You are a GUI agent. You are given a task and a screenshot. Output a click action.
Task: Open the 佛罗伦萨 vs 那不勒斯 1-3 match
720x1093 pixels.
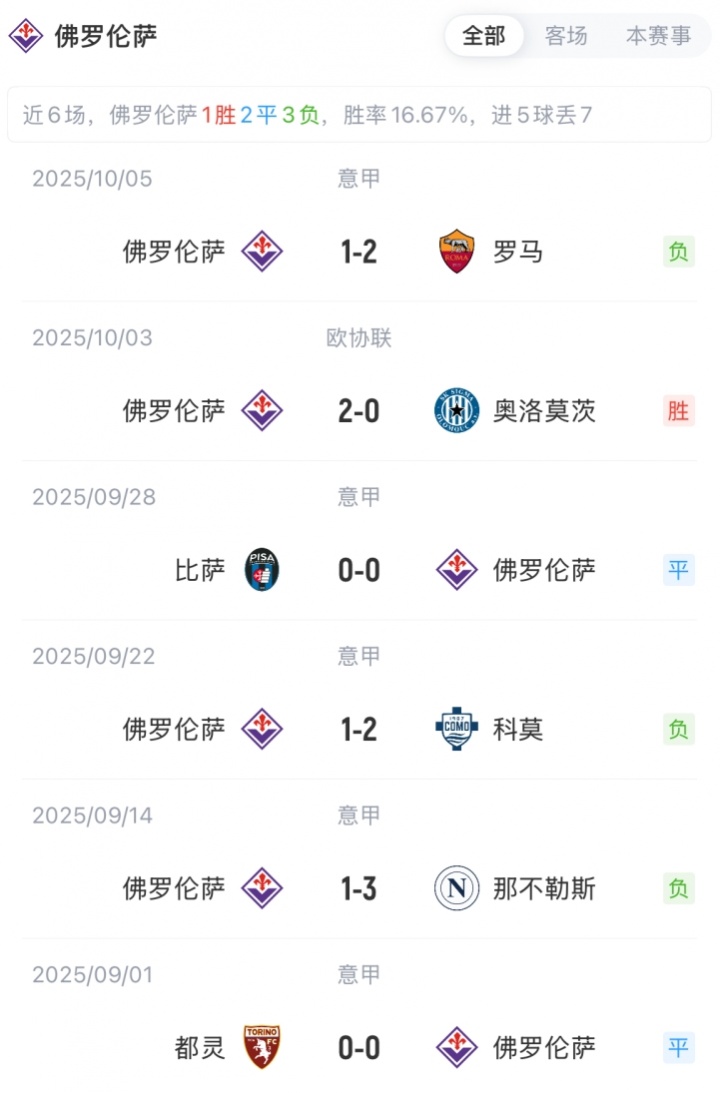[x=359, y=888]
